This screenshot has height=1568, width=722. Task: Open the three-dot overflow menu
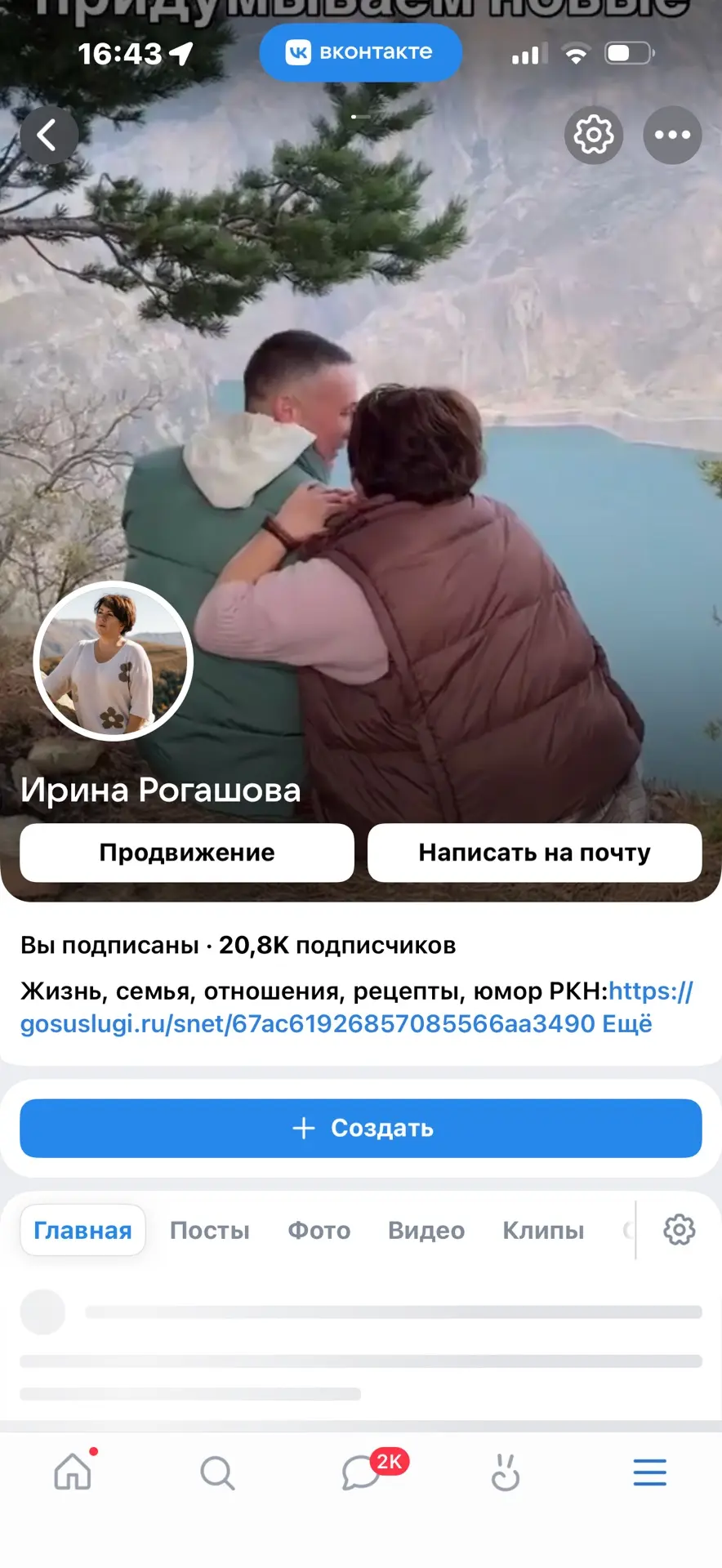672,135
